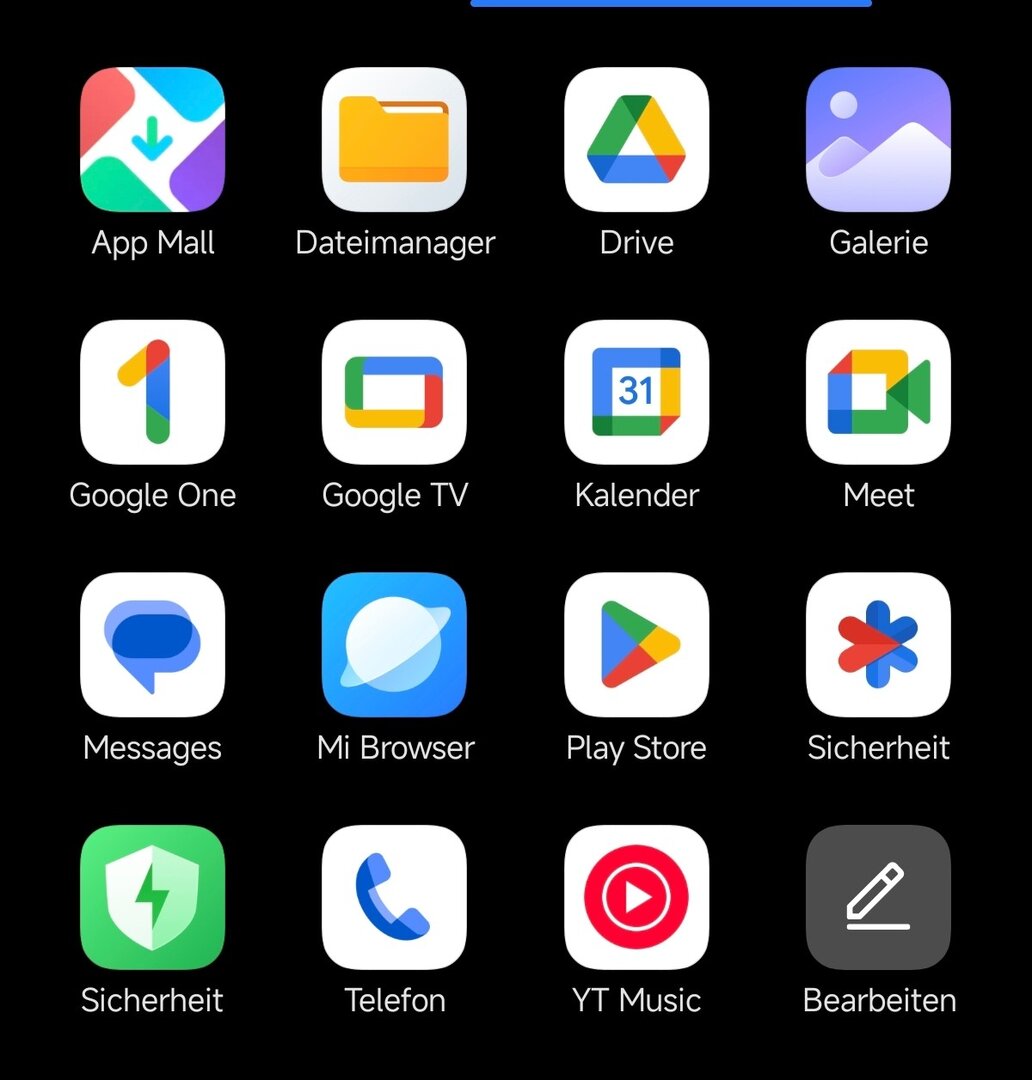Open the Telefon dialer app
The height and width of the screenshot is (1080, 1032).
click(x=394, y=897)
